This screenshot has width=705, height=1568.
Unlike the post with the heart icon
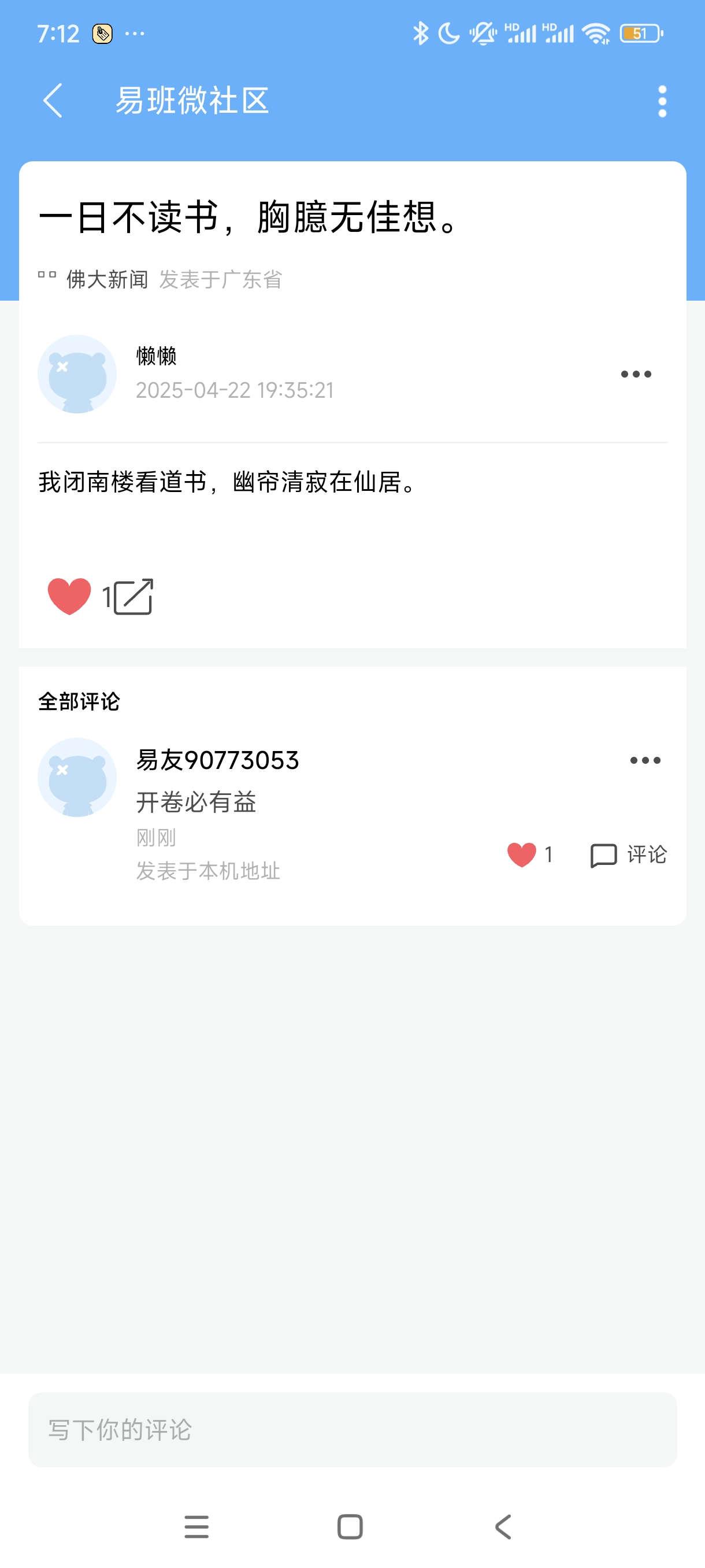pos(69,596)
